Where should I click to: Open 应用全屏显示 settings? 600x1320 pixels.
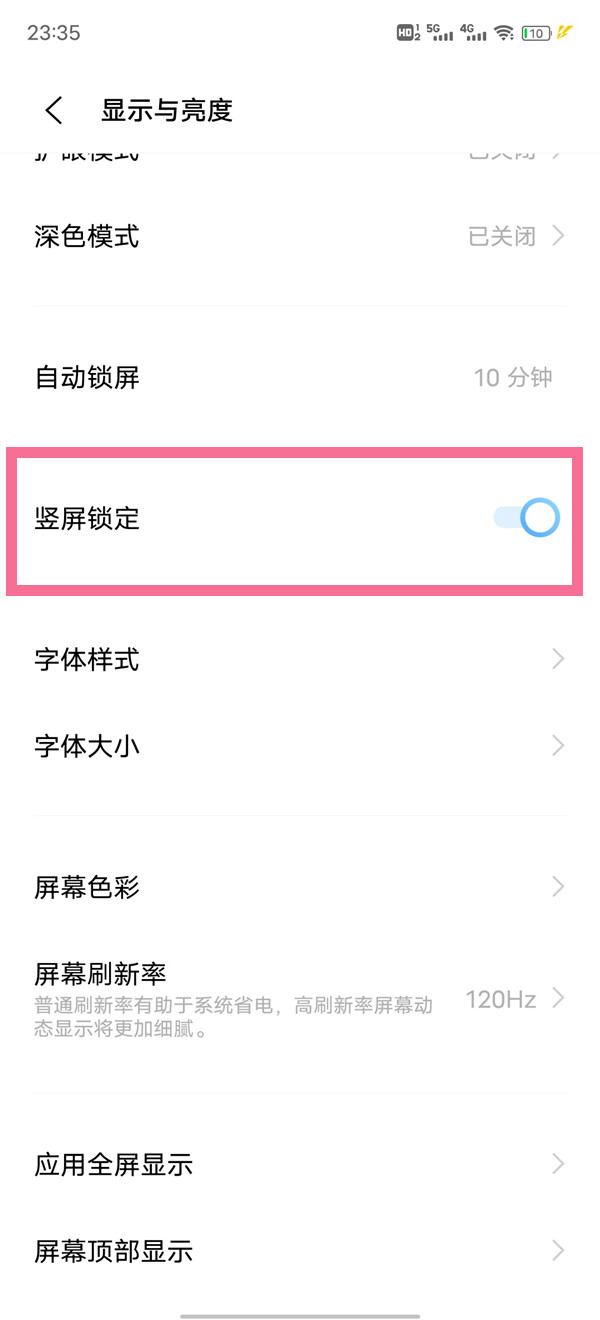point(300,1165)
